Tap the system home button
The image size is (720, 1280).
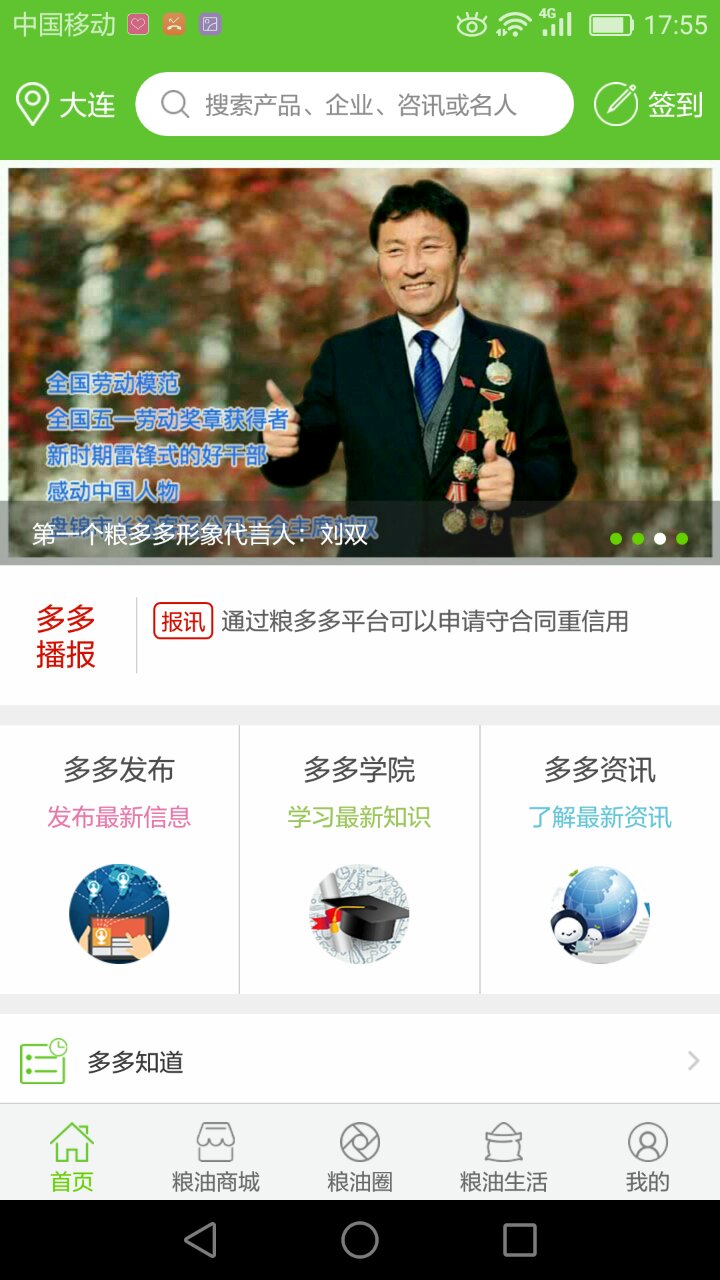tap(360, 1240)
